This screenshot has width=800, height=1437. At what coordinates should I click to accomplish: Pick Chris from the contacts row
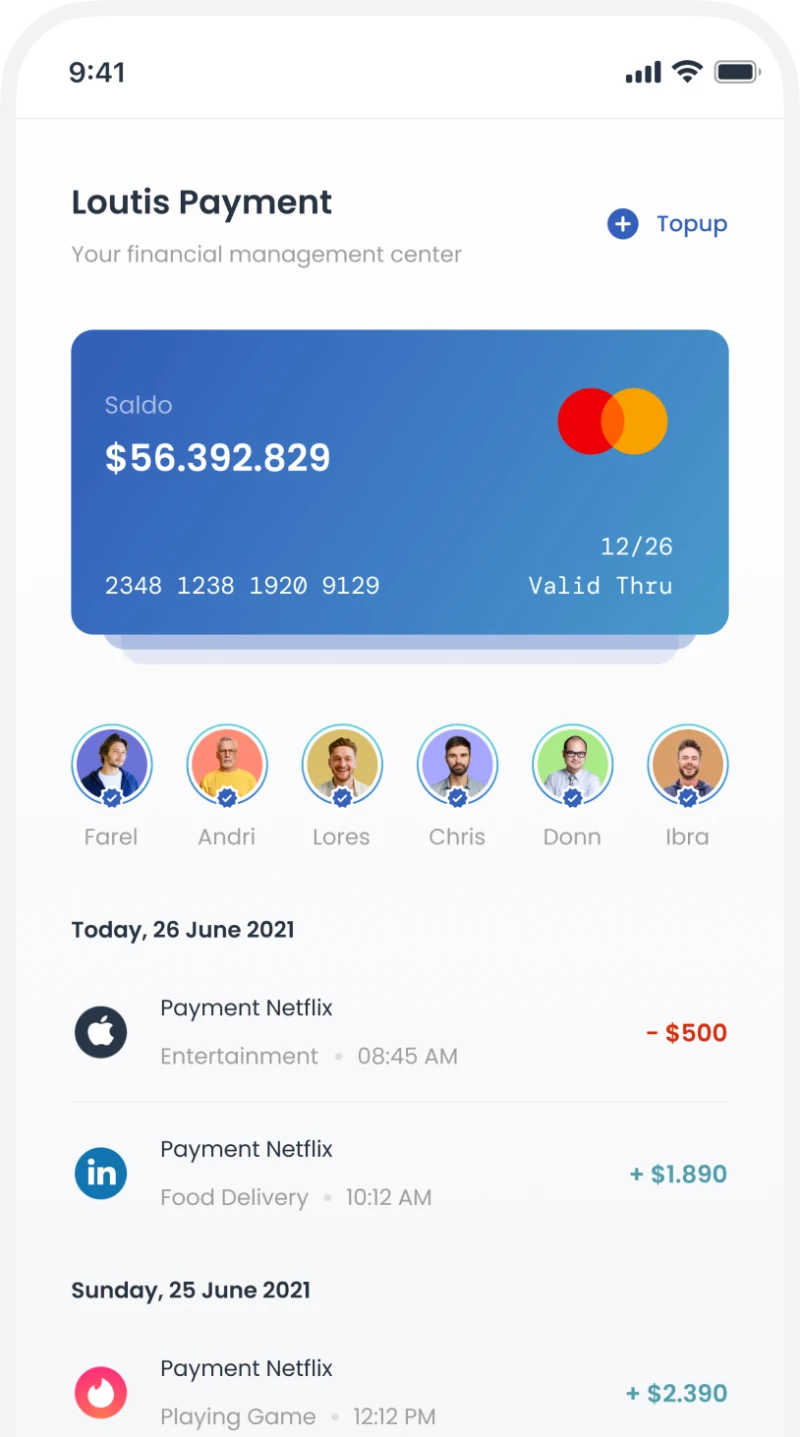457,765
